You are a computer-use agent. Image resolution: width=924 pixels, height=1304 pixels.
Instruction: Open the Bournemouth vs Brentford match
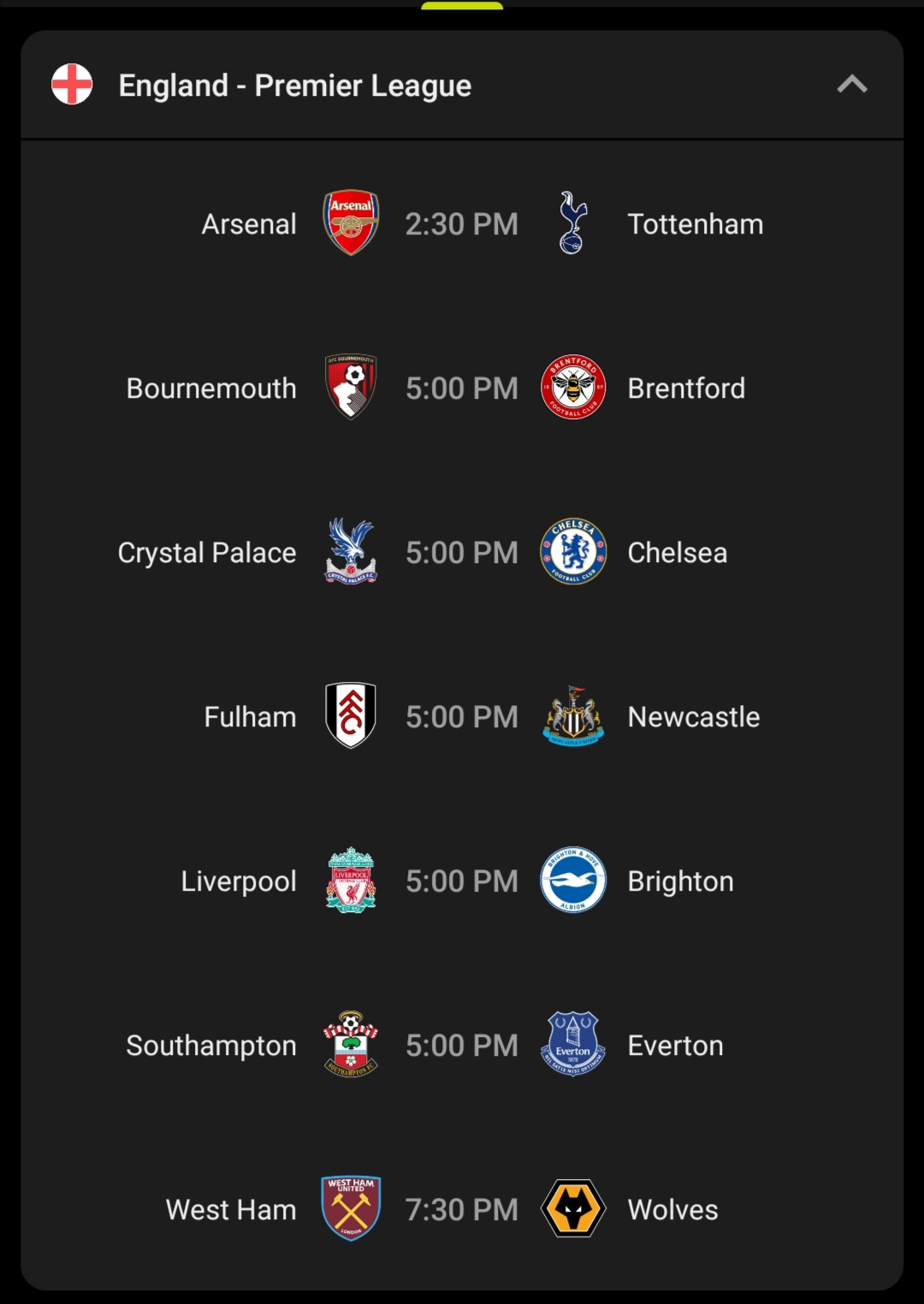tap(461, 388)
